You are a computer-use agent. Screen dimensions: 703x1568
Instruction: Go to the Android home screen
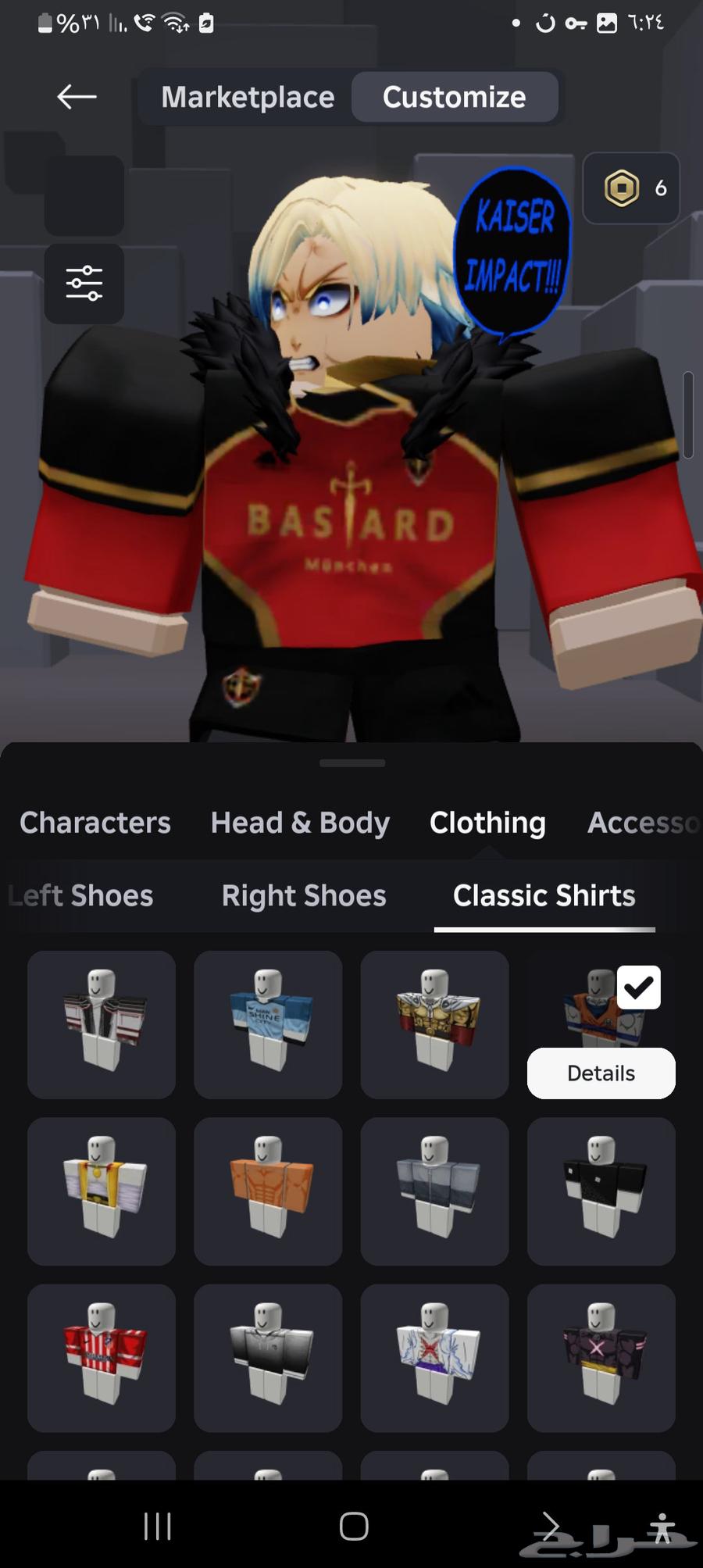(x=353, y=1526)
